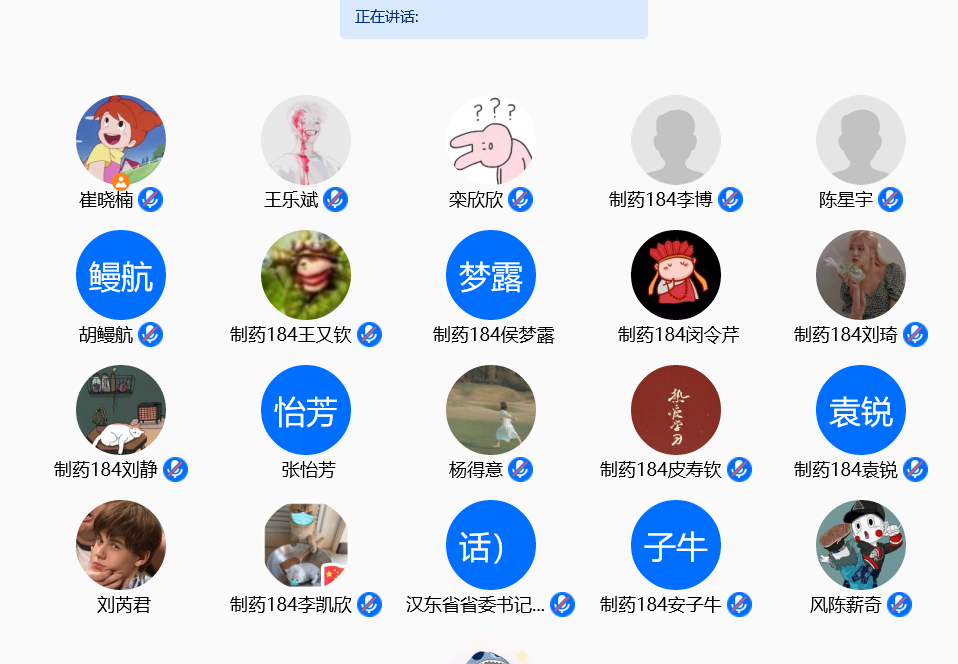This screenshot has width=958, height=664.
Task: Open participant 崔晓楠's avatar
Action: (x=121, y=140)
